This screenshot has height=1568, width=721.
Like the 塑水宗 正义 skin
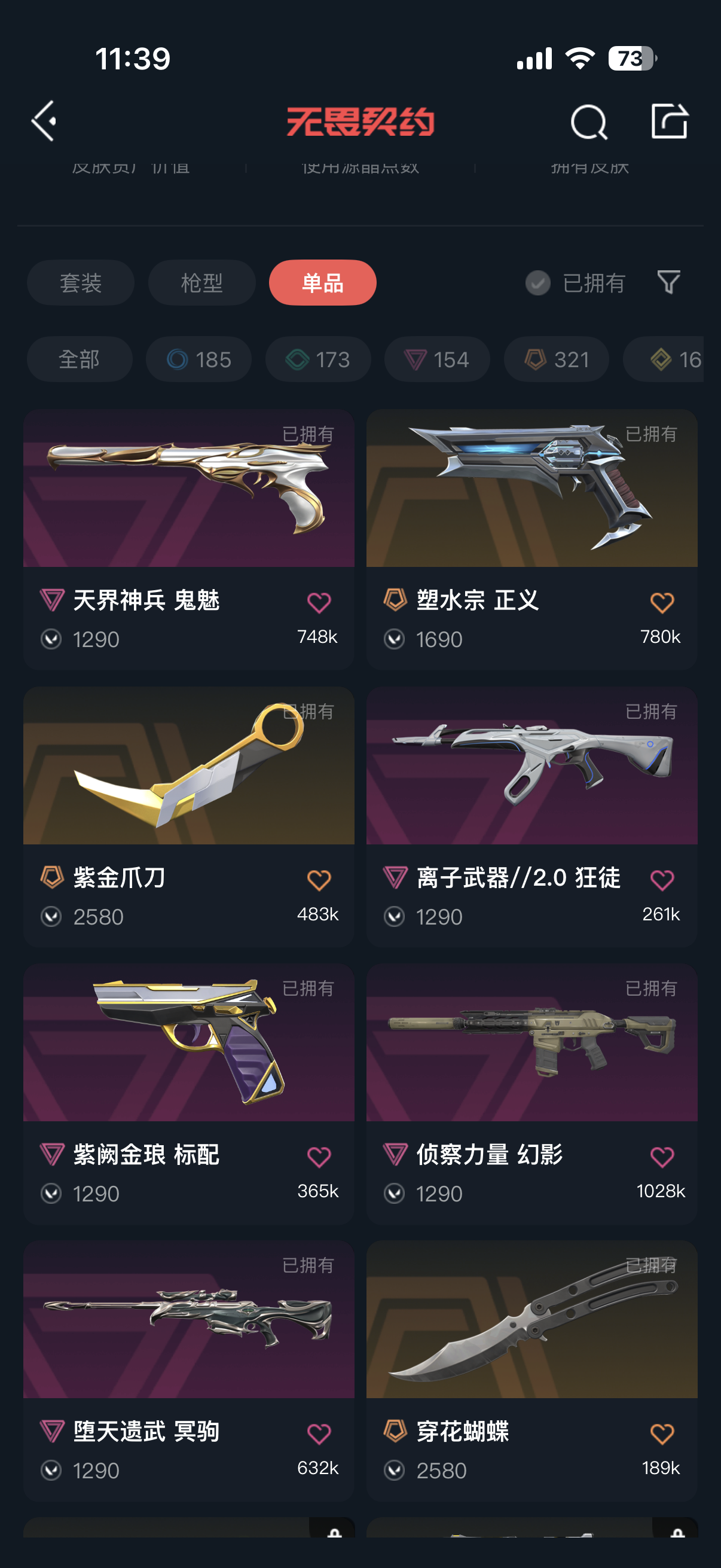coord(661,603)
